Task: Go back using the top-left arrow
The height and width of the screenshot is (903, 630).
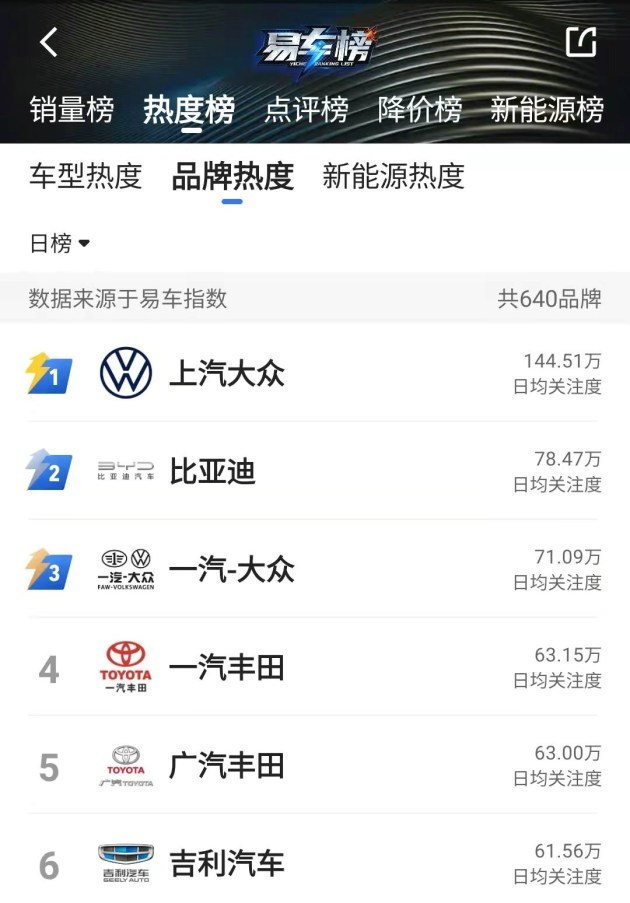Action: (x=49, y=42)
